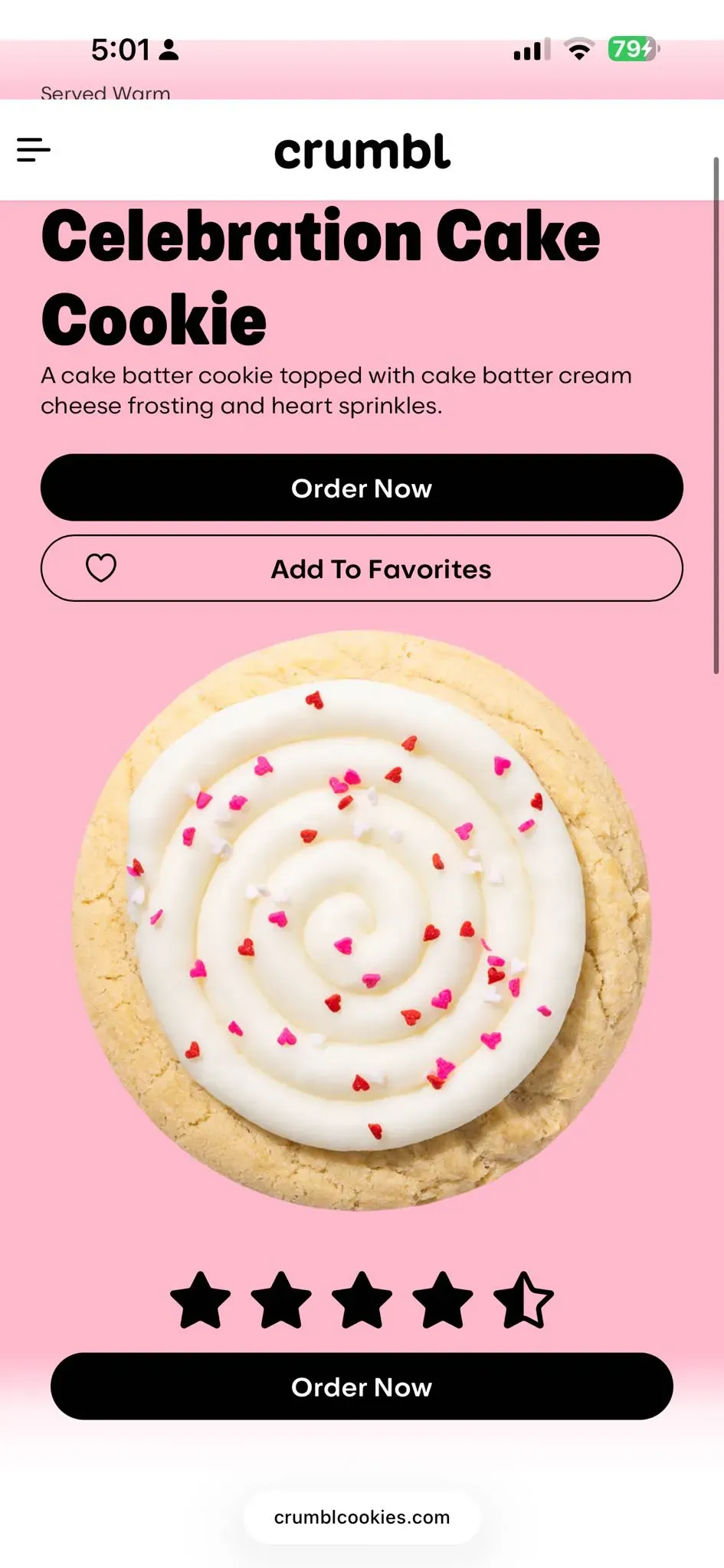The height and width of the screenshot is (1568, 724).
Task: Tap Order Now above Add To Favorites
Action: coord(362,488)
